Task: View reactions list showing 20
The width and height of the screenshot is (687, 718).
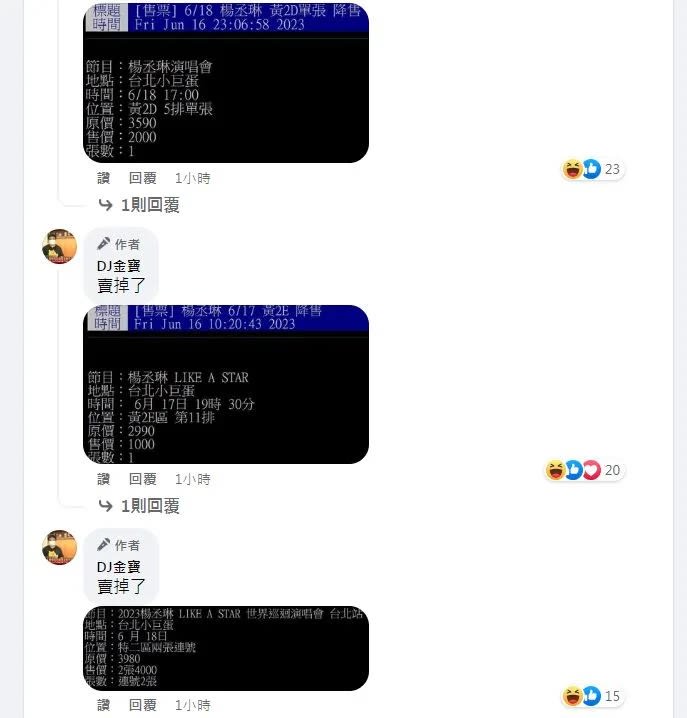Action: click(x=586, y=470)
